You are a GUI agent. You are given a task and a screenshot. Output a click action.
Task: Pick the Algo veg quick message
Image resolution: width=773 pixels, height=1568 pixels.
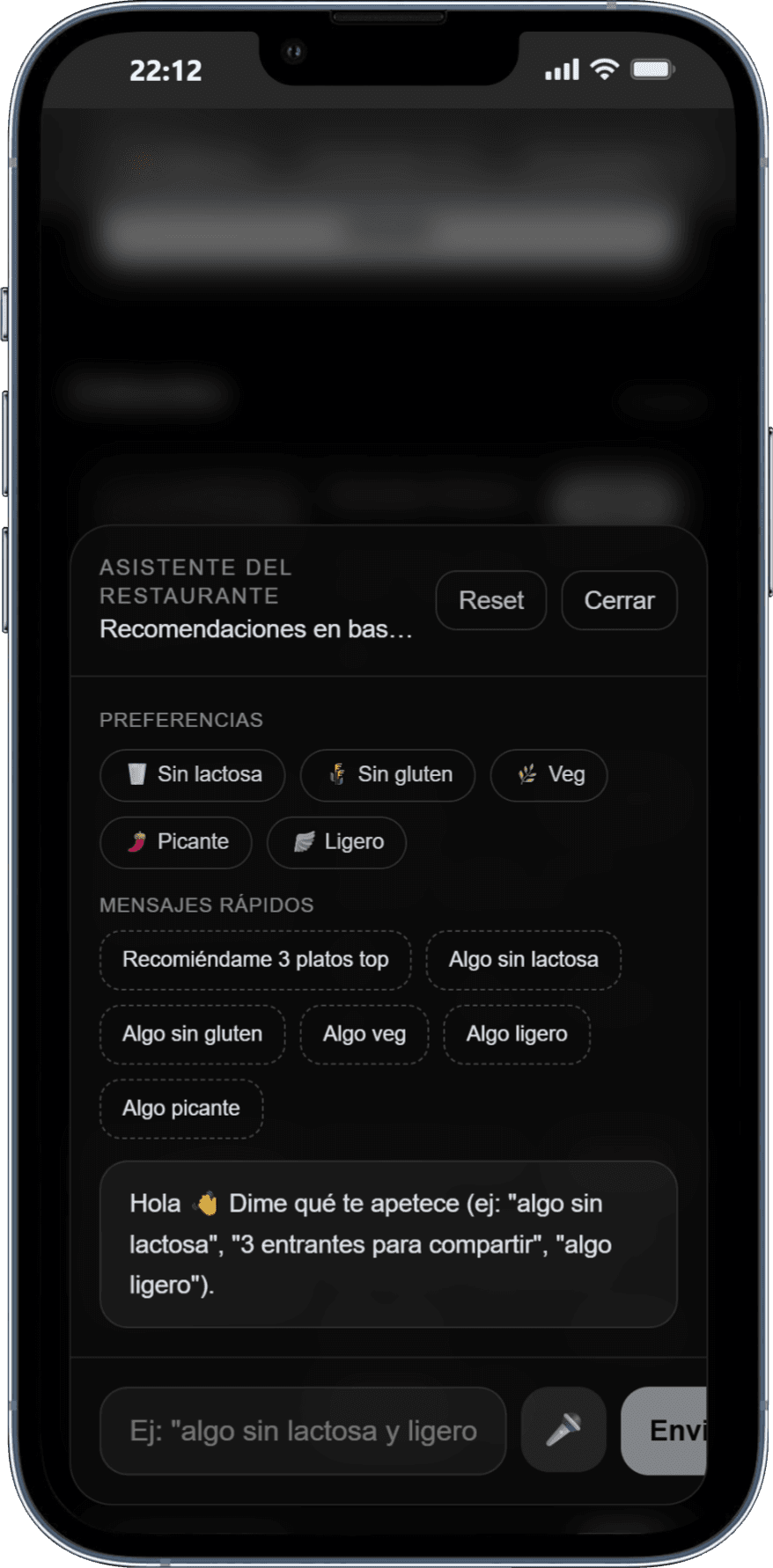pyautogui.click(x=364, y=1034)
